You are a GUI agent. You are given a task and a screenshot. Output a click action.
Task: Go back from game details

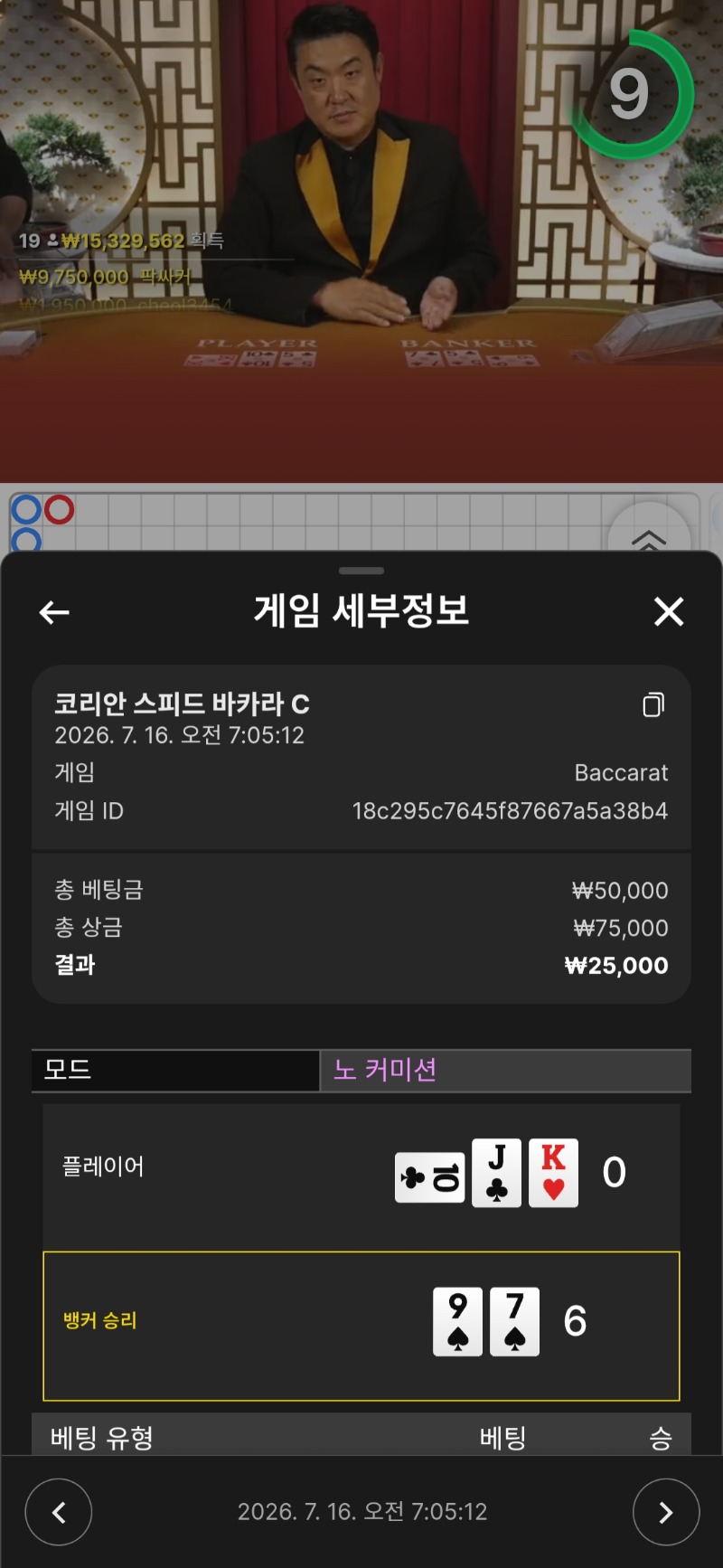pos(54,612)
